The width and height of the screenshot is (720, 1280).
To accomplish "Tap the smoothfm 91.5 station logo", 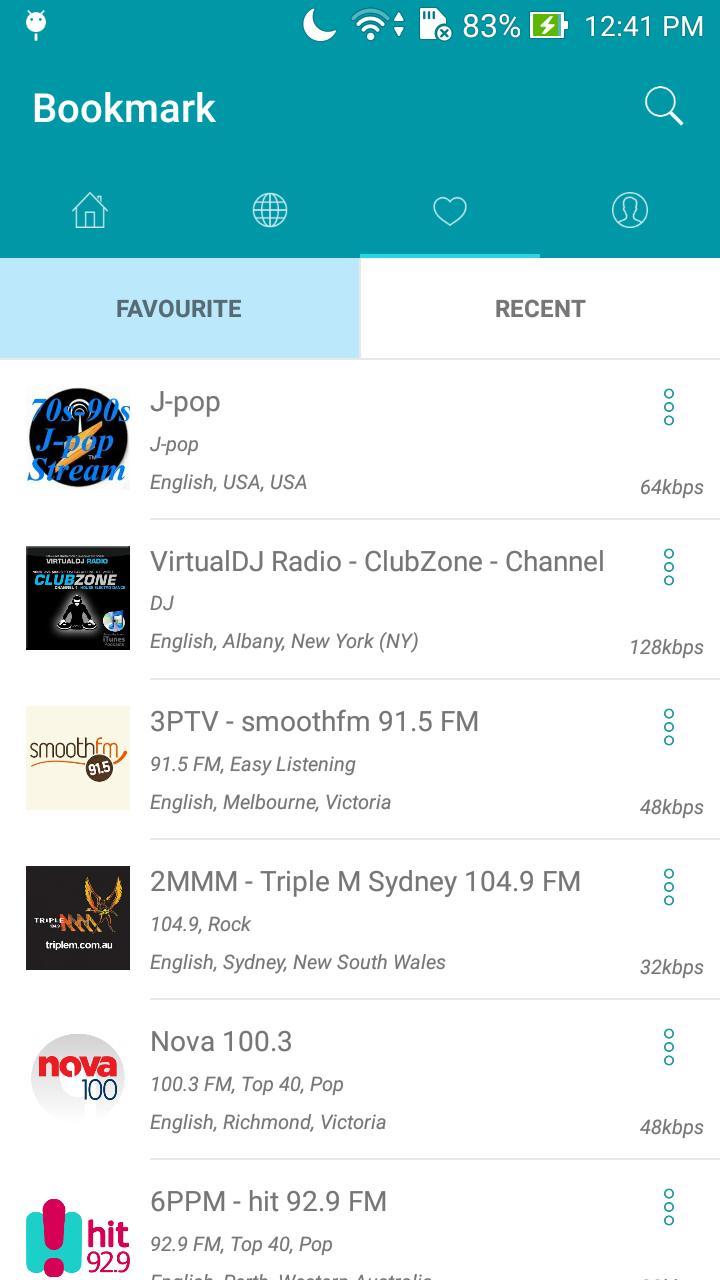I will [77, 757].
